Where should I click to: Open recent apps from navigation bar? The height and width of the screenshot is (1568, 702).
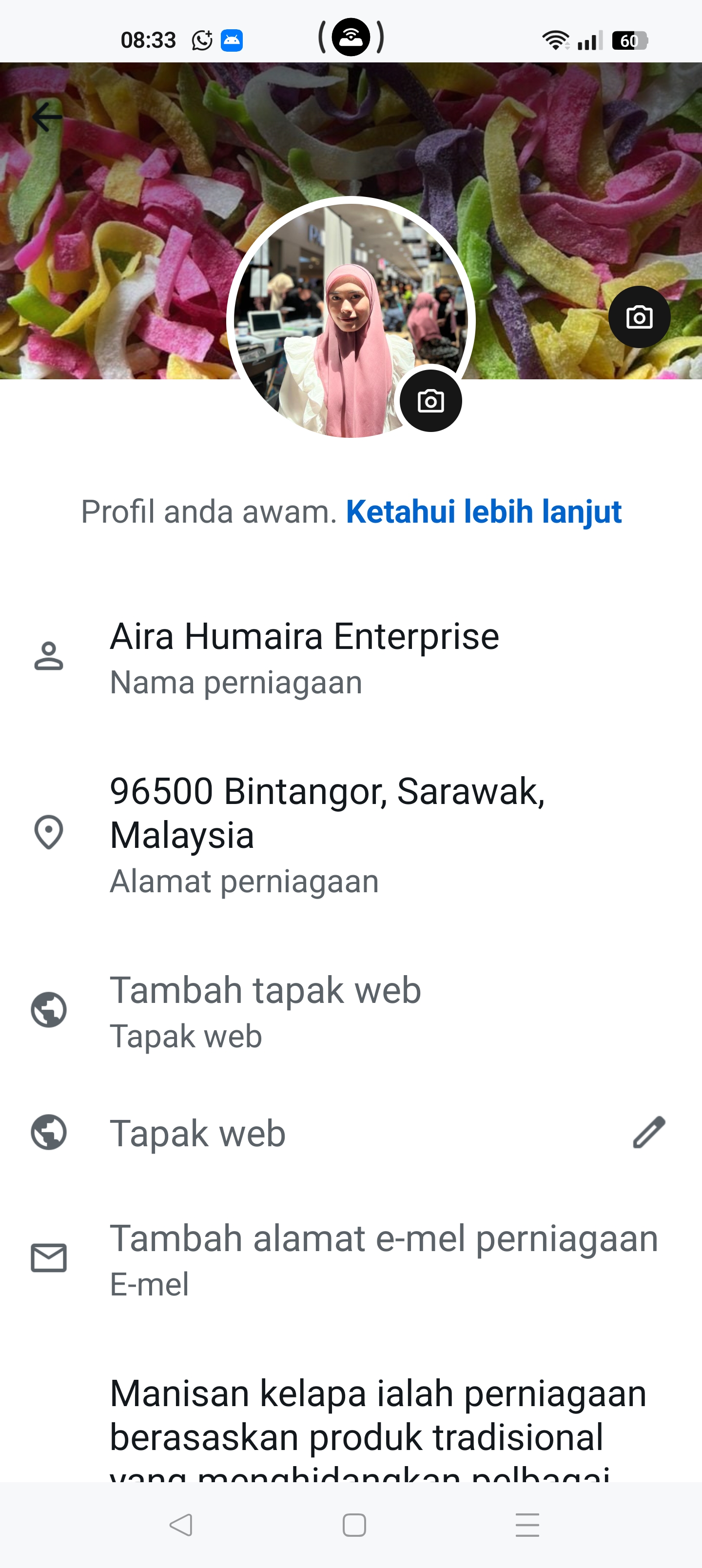coord(526,1525)
